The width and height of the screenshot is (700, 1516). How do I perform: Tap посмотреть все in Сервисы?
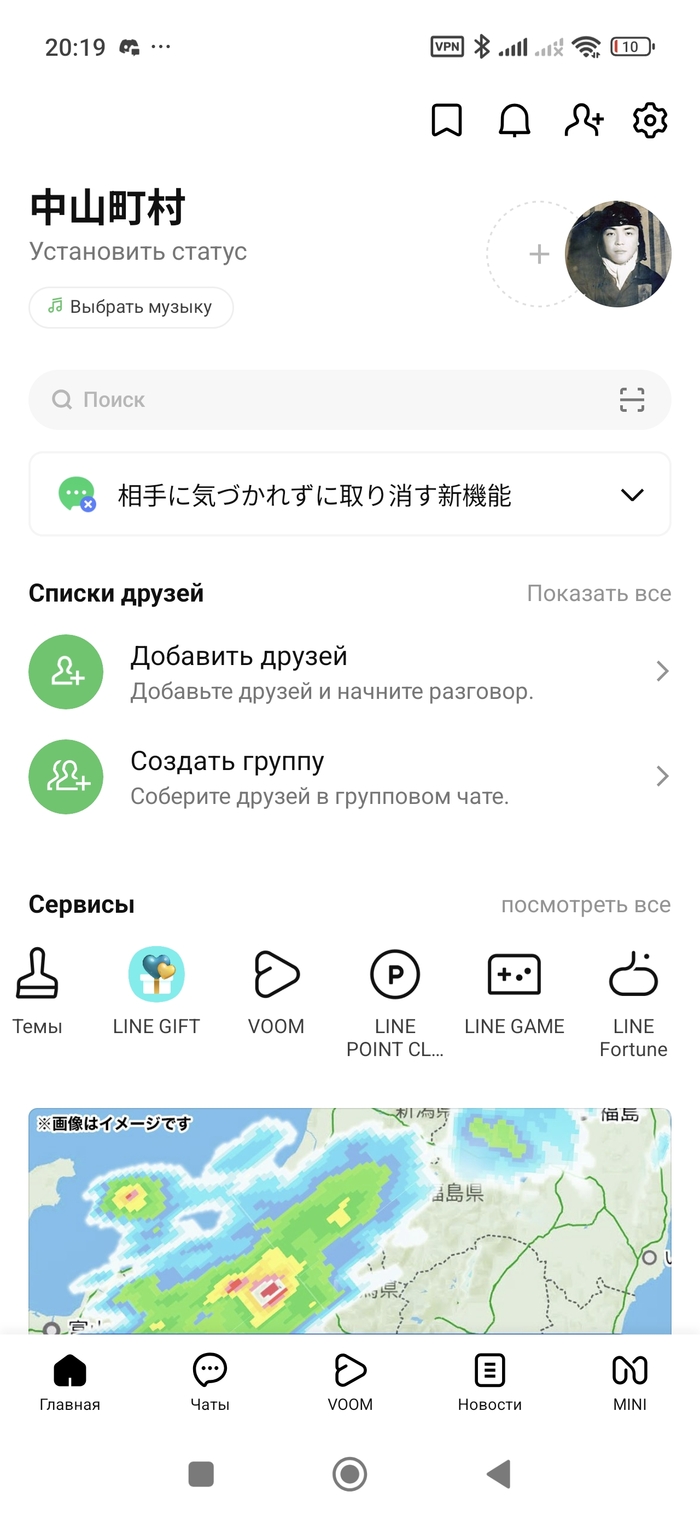586,905
